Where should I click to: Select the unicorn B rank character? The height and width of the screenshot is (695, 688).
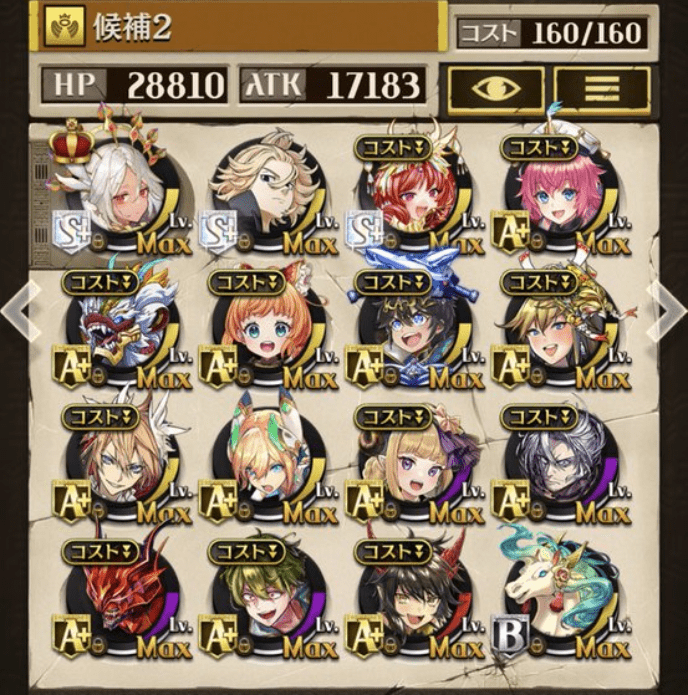(x=552, y=600)
